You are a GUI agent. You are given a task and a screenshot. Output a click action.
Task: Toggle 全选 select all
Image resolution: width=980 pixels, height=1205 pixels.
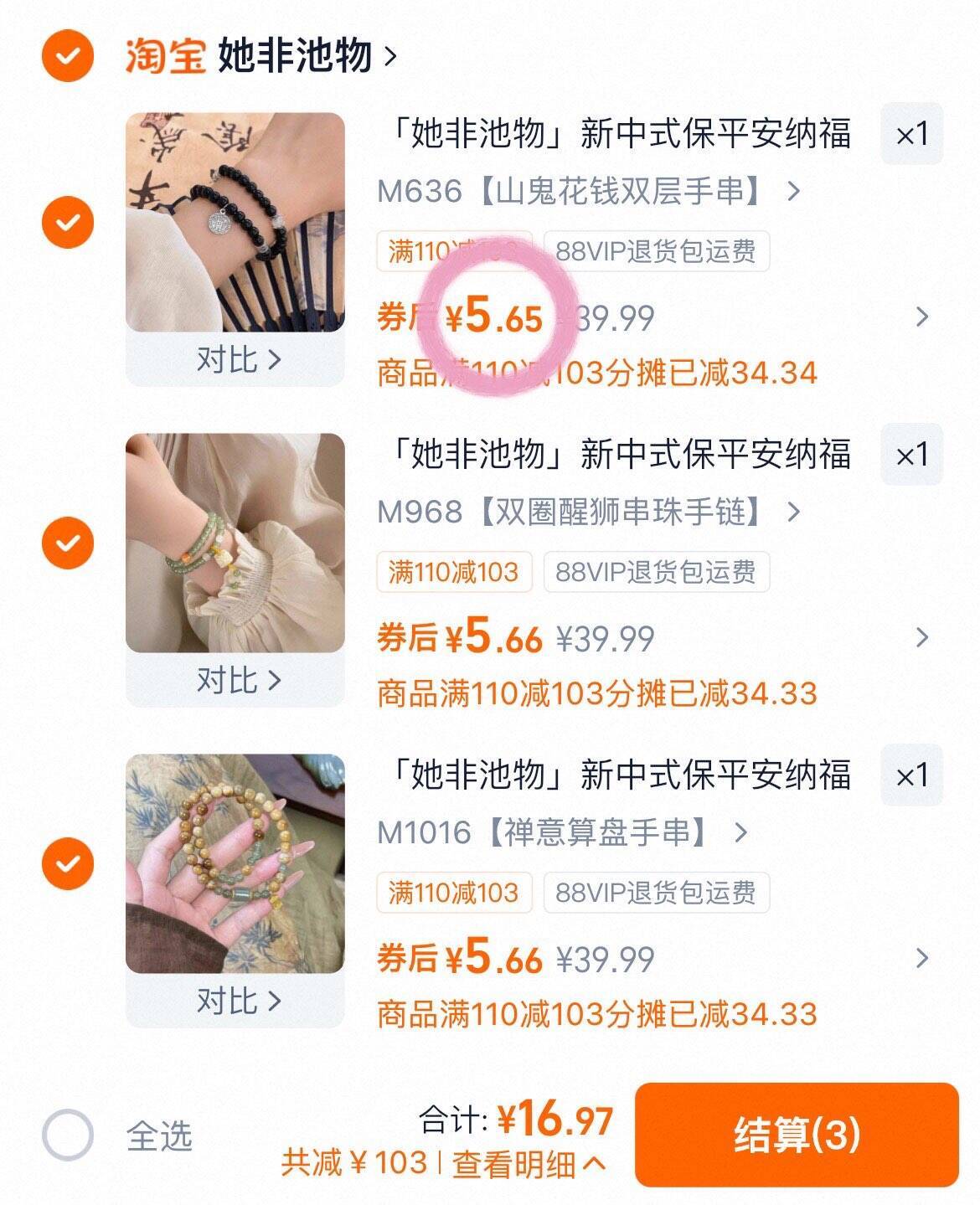(67, 1135)
